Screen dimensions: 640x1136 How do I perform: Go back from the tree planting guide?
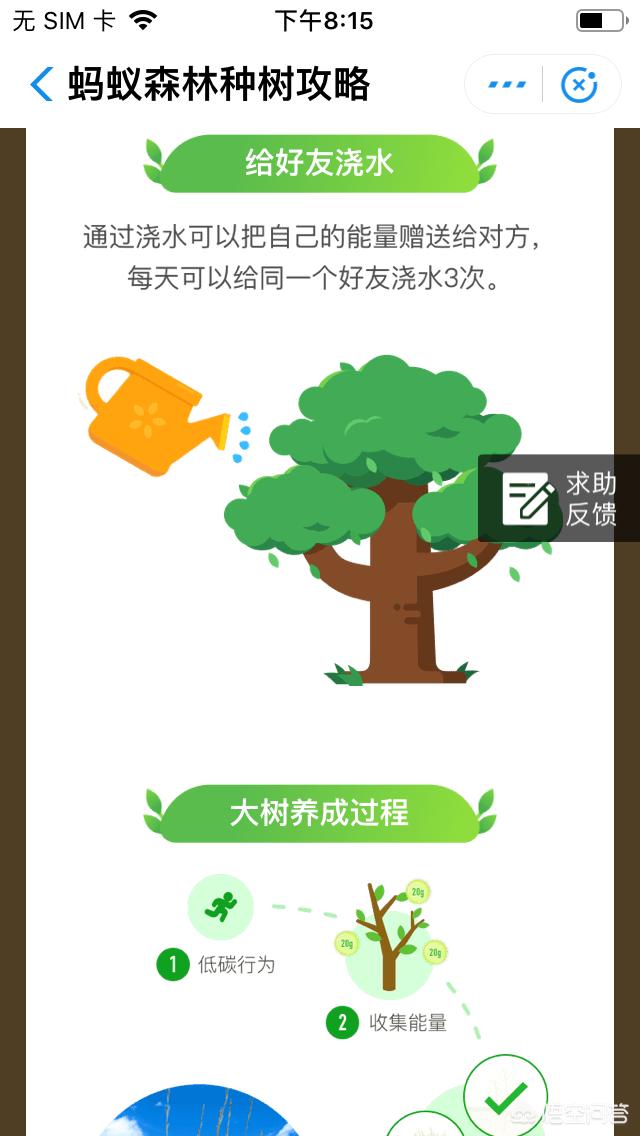click(41, 85)
